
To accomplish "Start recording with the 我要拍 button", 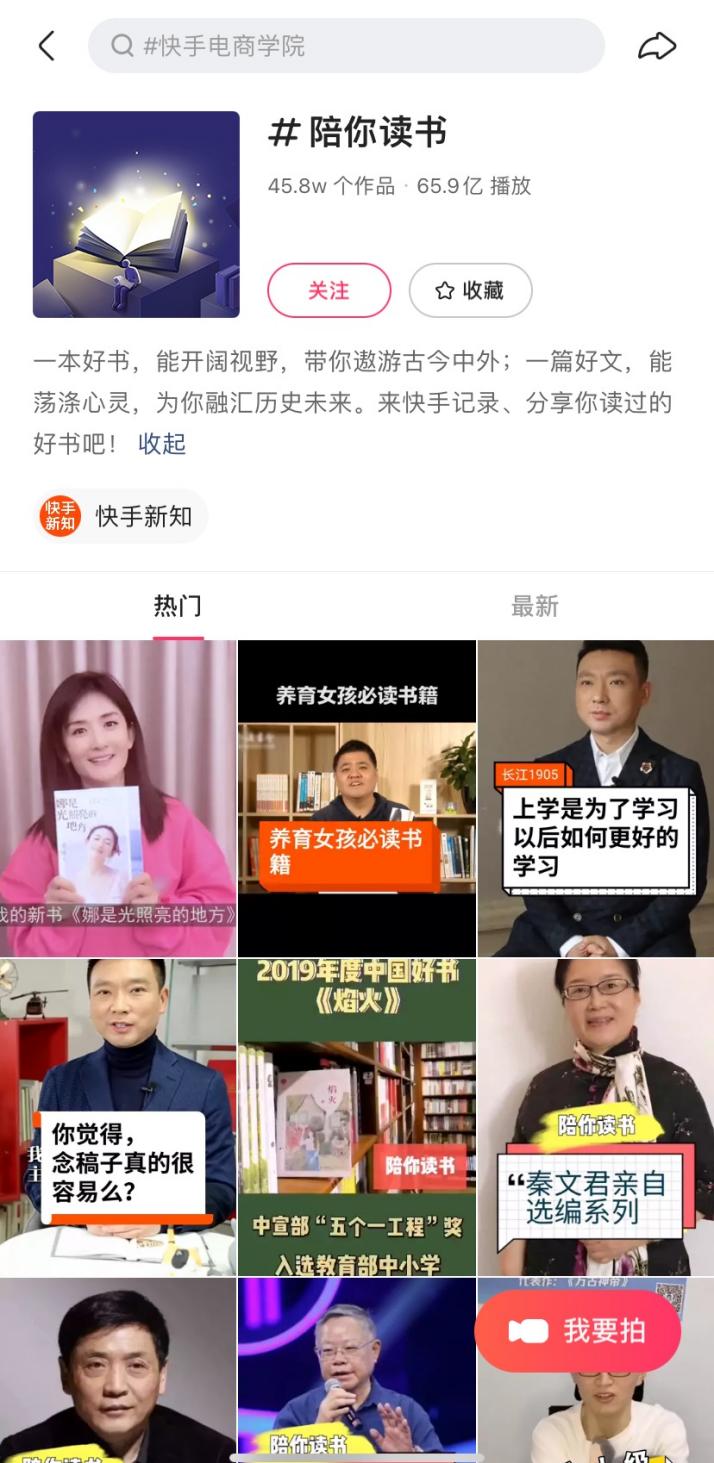I will tap(577, 1331).
